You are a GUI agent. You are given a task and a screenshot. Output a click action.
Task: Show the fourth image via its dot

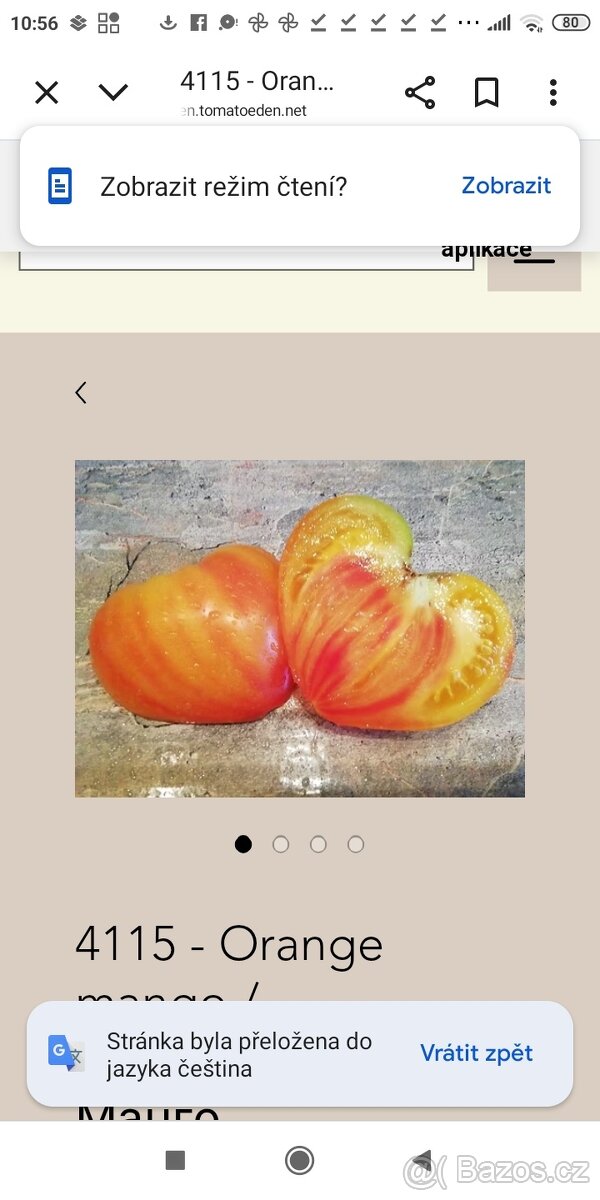pos(356,844)
